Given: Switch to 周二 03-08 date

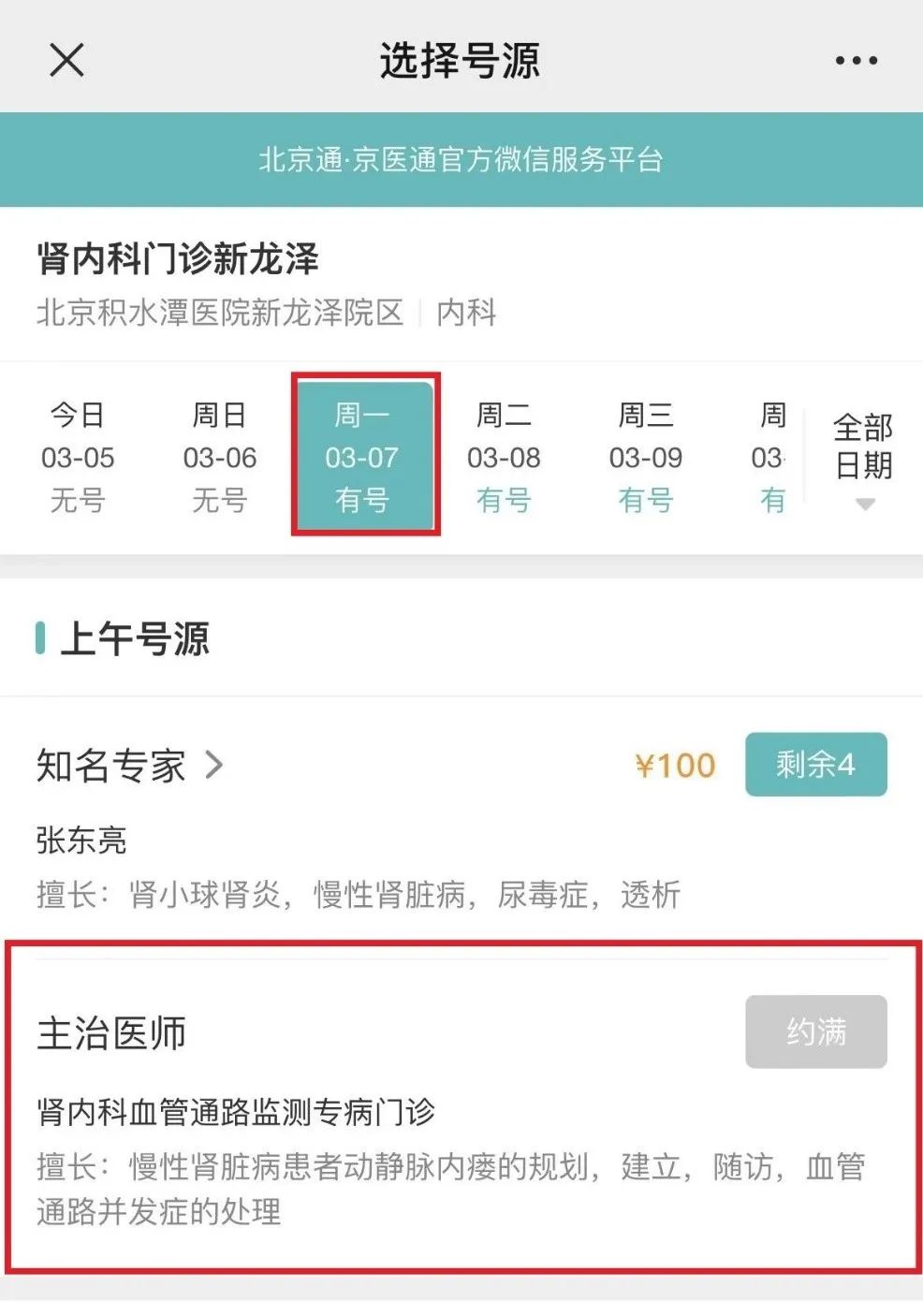Looking at the screenshot, I should pyautogui.click(x=504, y=457).
